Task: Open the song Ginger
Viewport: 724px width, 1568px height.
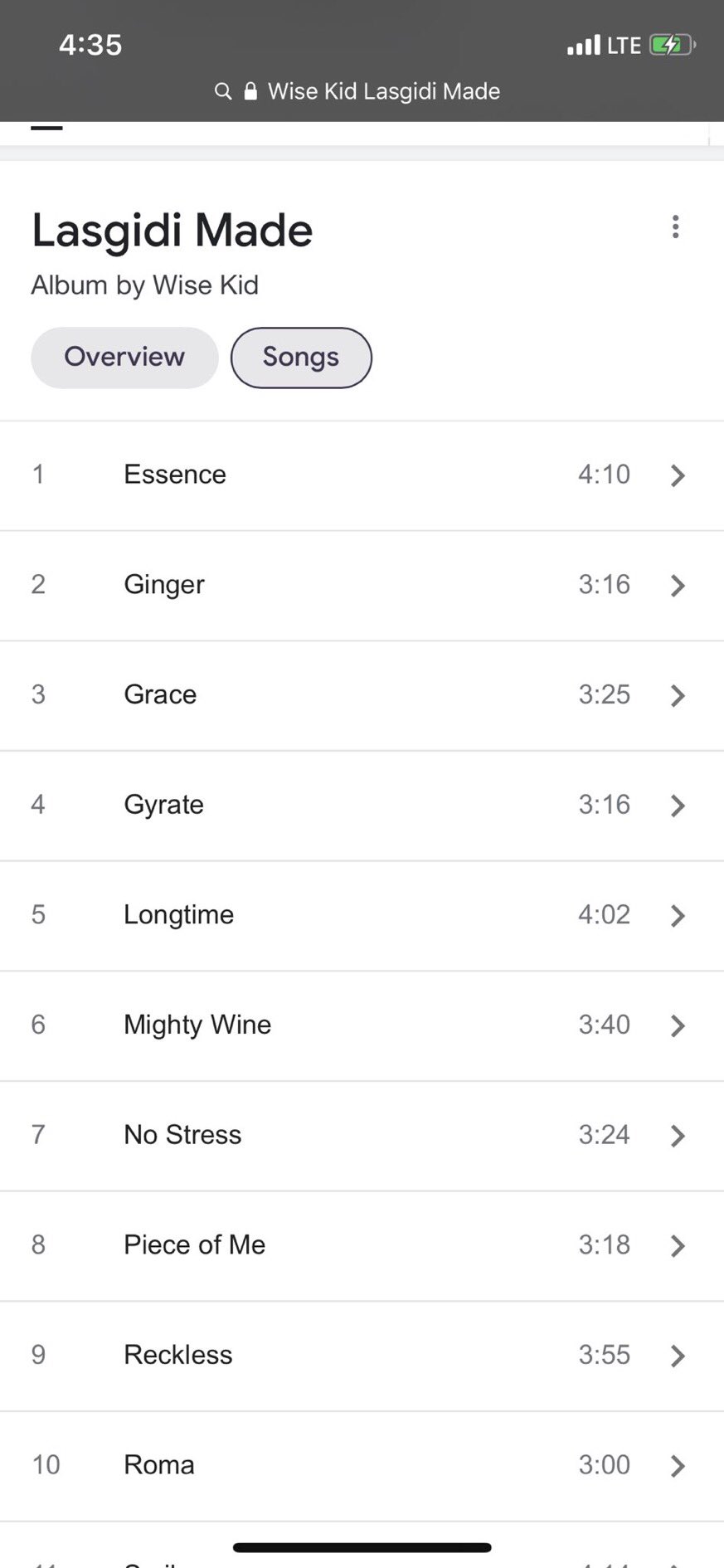Action: click(362, 586)
